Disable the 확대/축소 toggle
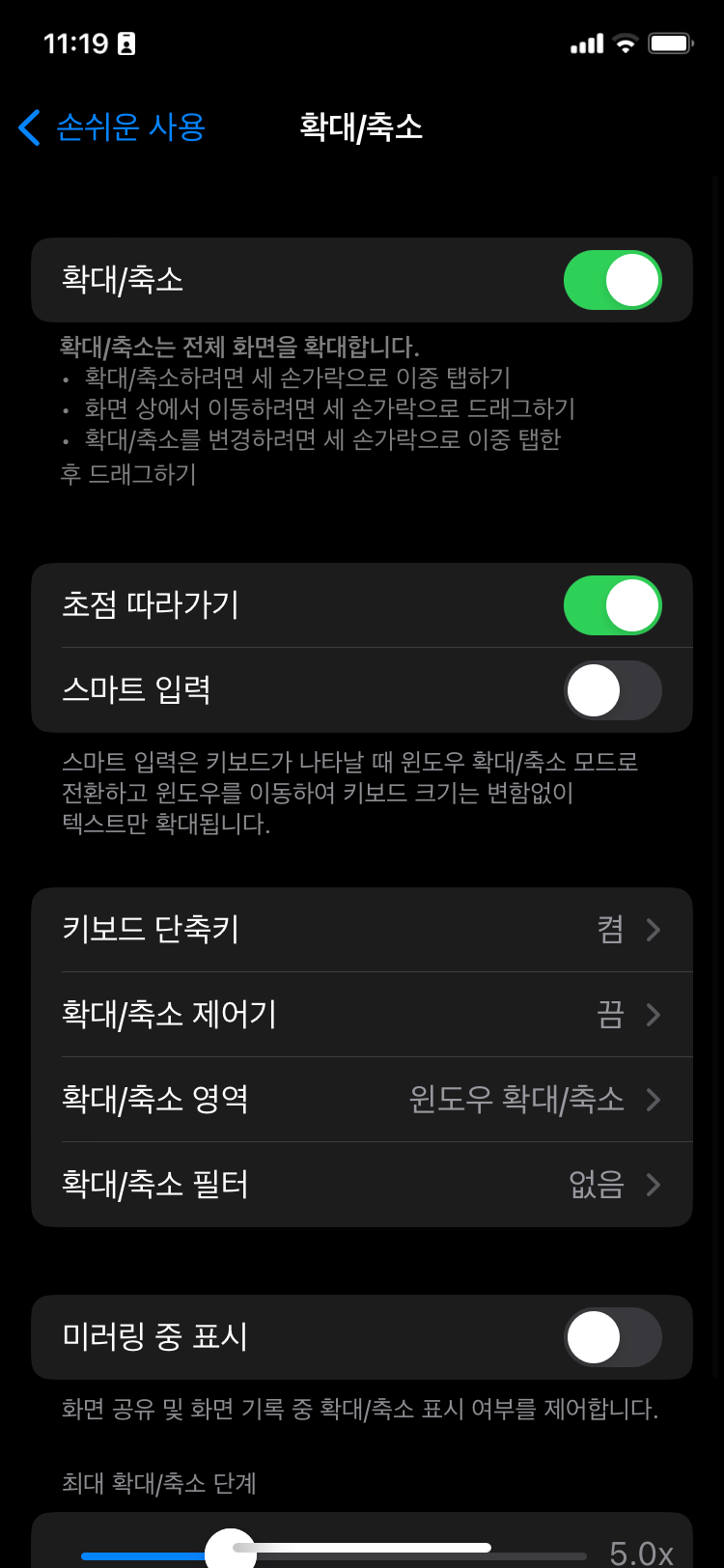724x1568 pixels. coord(613,280)
